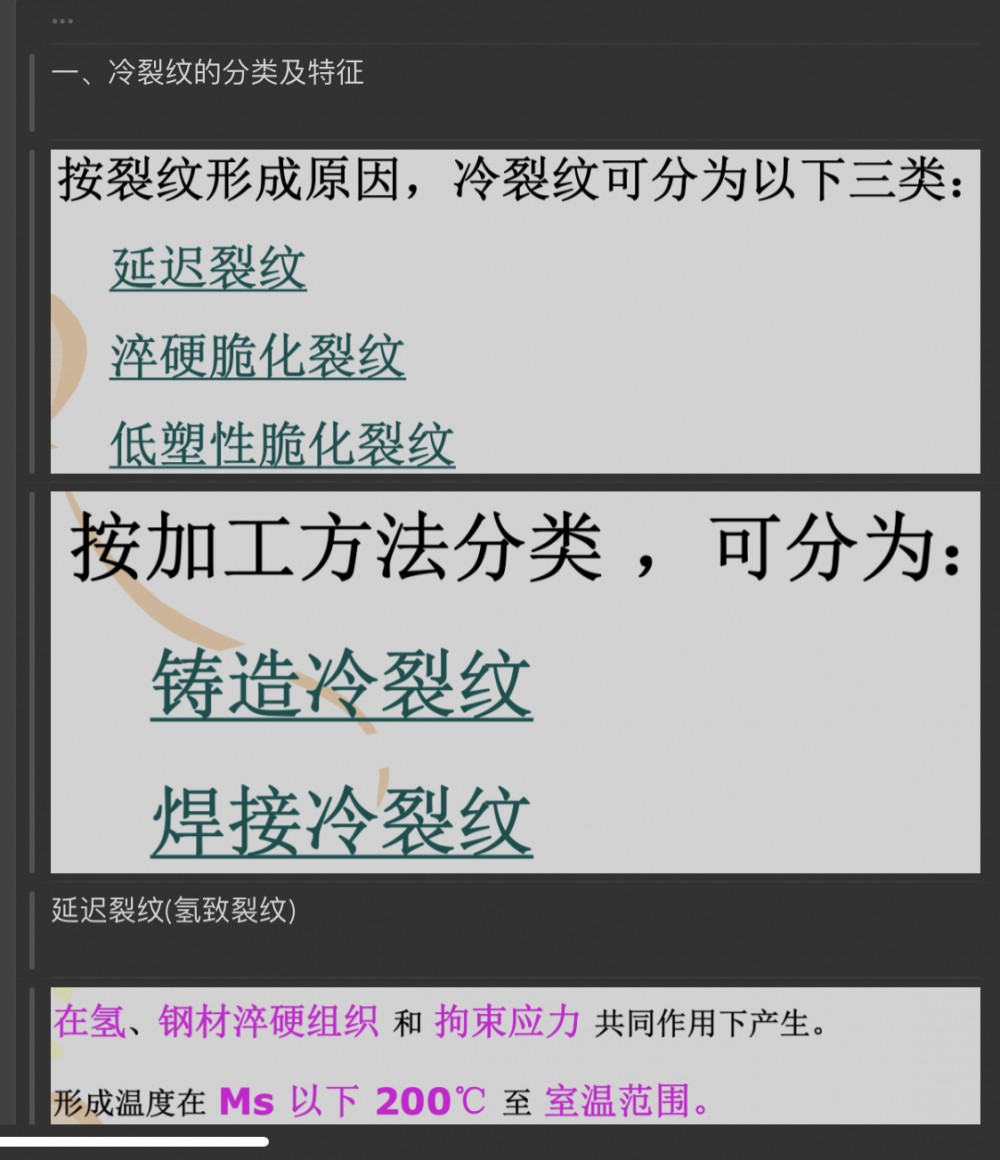Open the slide image titled 按加工方法分类
The width and height of the screenshot is (1000, 1160).
[x=515, y=681]
